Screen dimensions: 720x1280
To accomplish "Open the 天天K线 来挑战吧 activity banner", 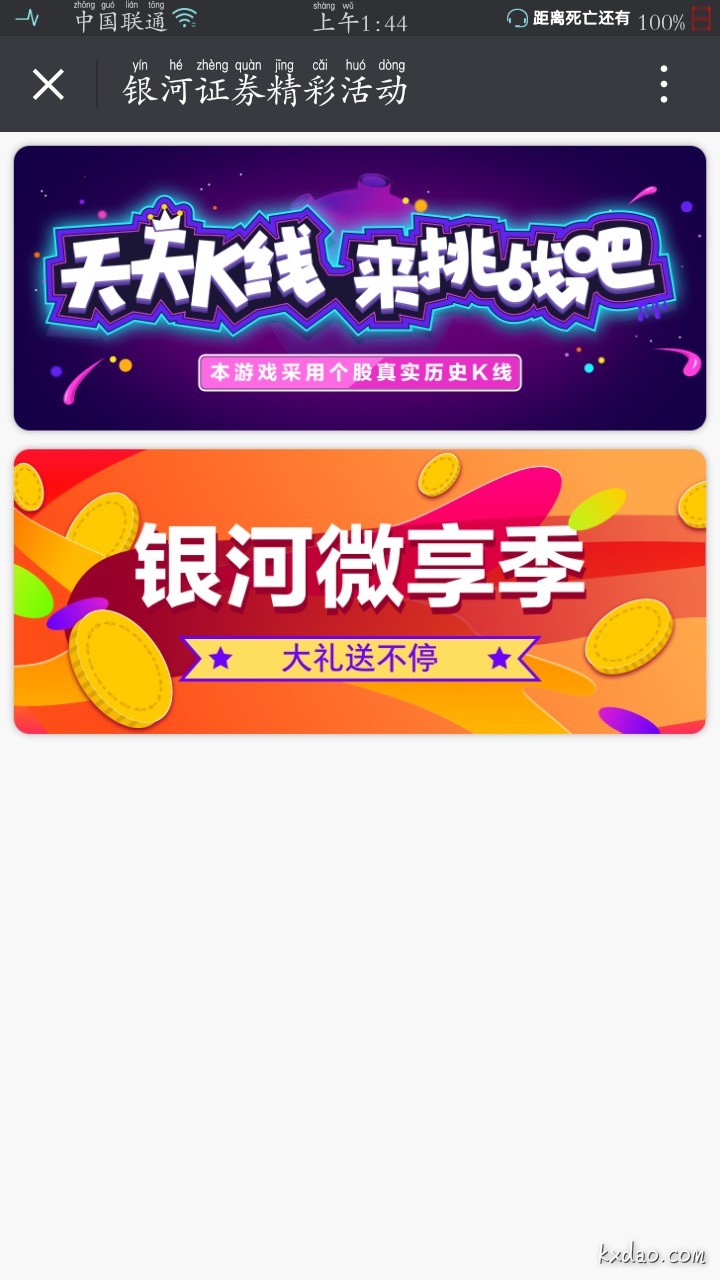I will 360,288.
